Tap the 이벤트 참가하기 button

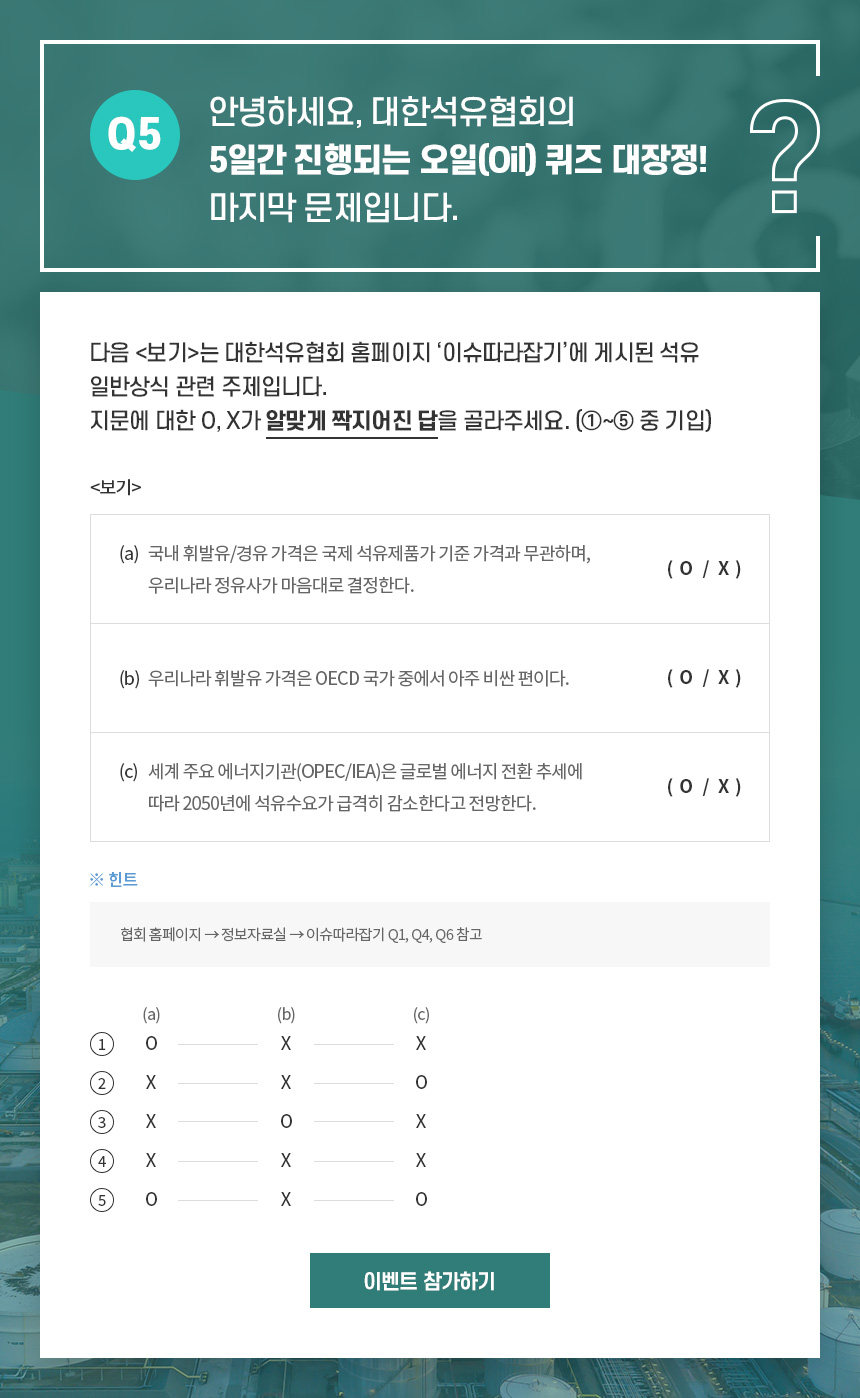(x=430, y=1280)
